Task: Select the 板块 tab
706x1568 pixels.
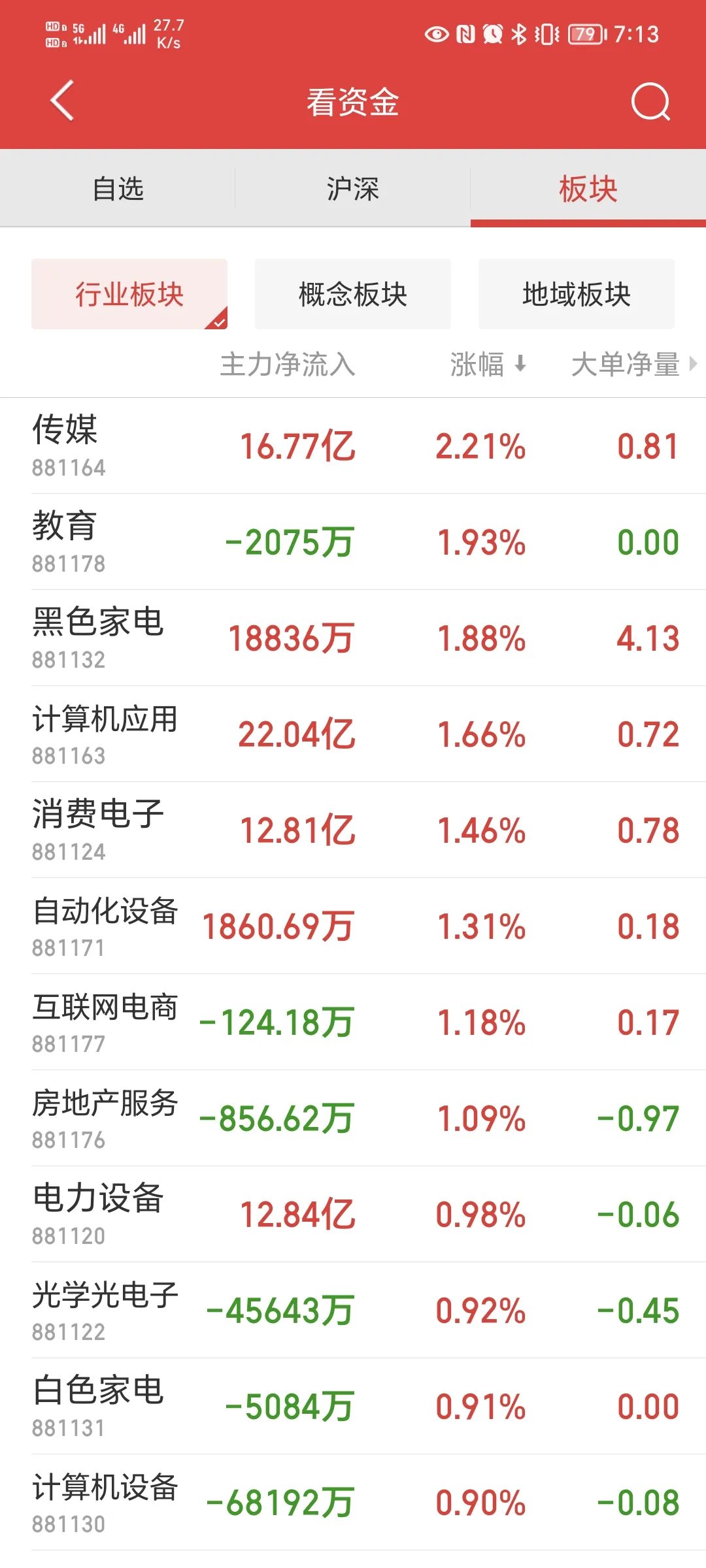Action: (x=588, y=189)
